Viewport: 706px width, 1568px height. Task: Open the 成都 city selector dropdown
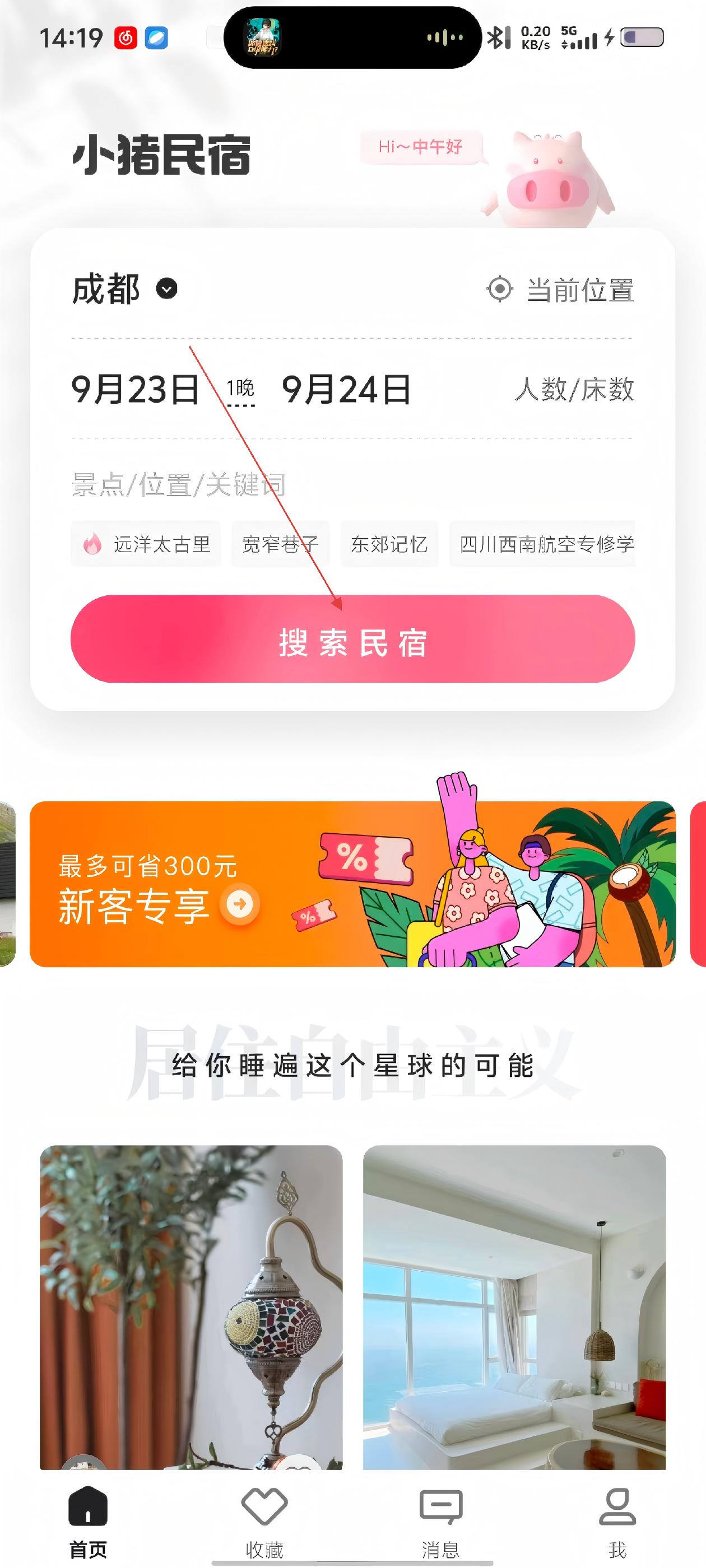(125, 288)
